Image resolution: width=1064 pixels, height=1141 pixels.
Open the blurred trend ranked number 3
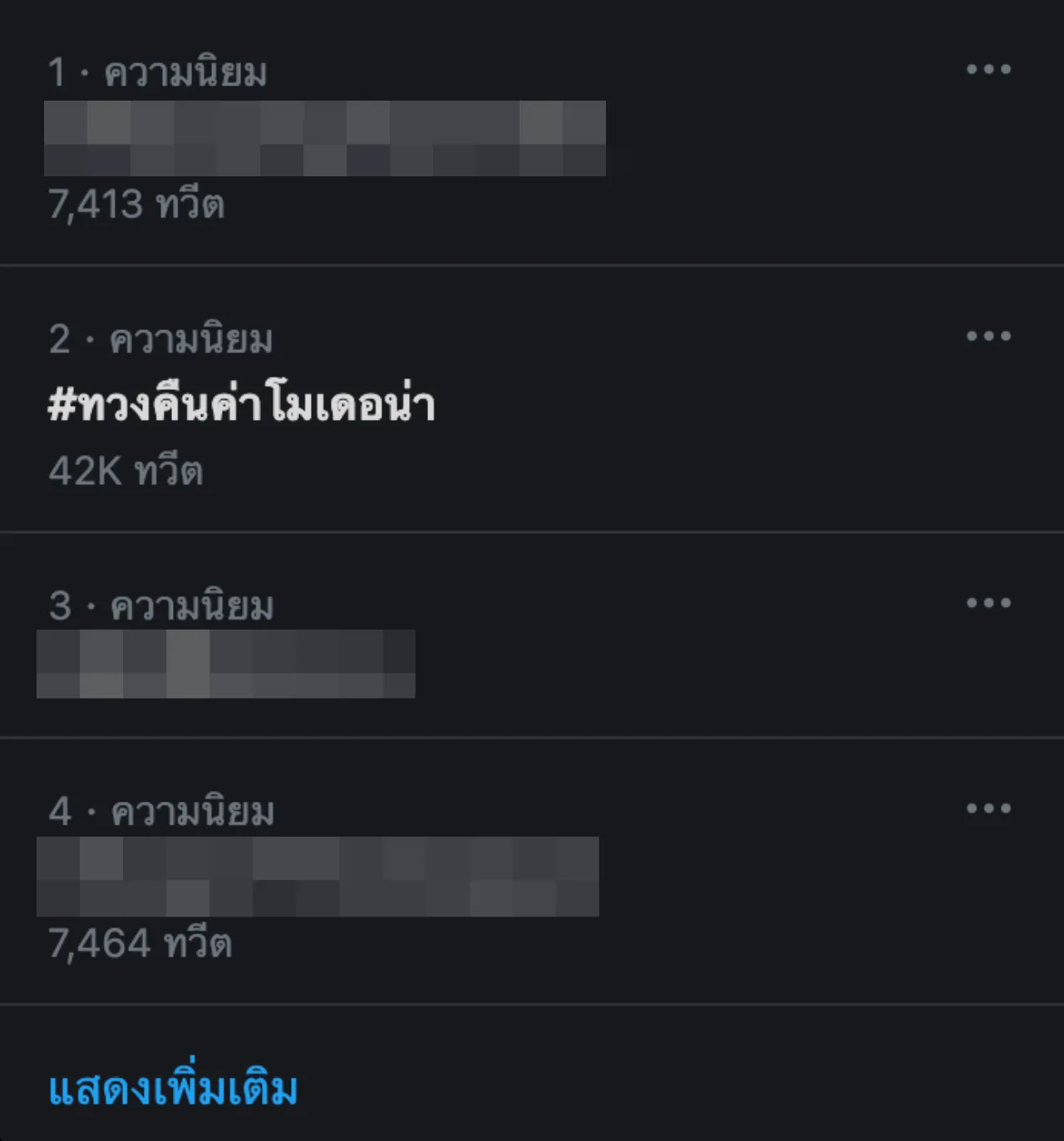click(225, 664)
